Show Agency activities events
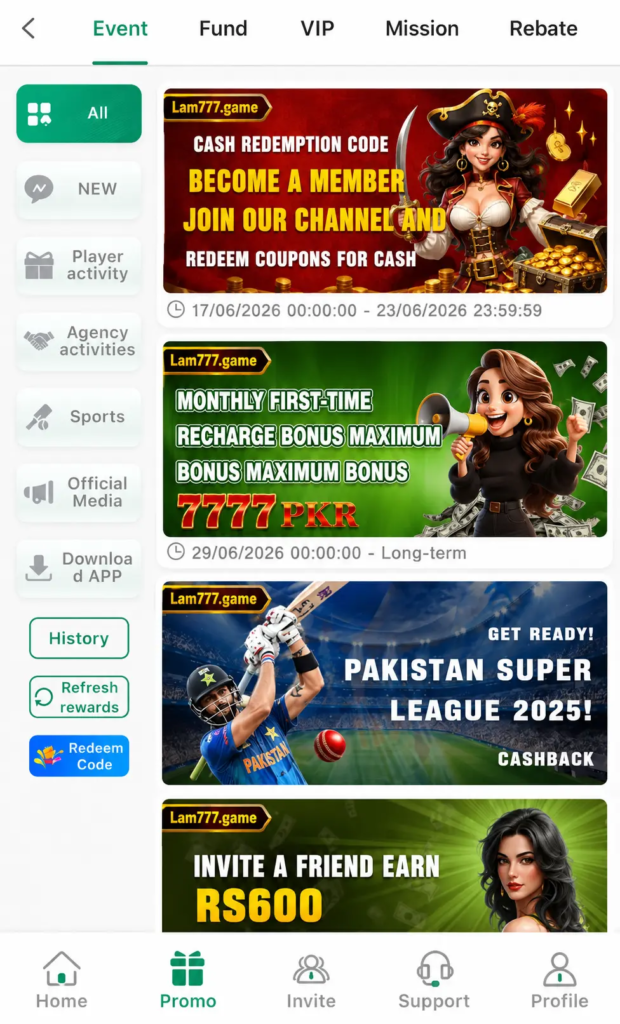 point(79,341)
